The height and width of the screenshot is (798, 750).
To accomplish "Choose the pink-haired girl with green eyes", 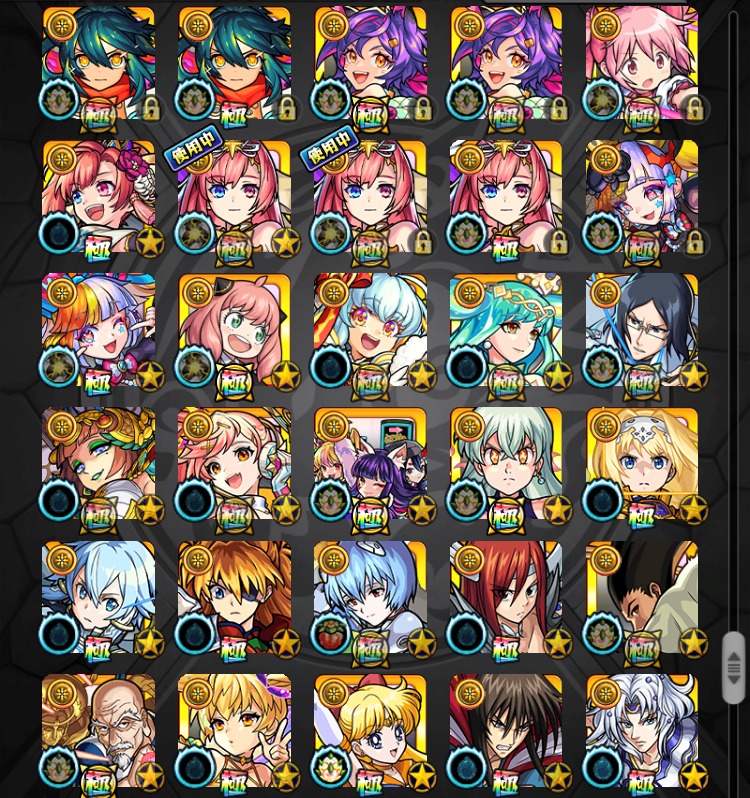I will click(x=234, y=332).
